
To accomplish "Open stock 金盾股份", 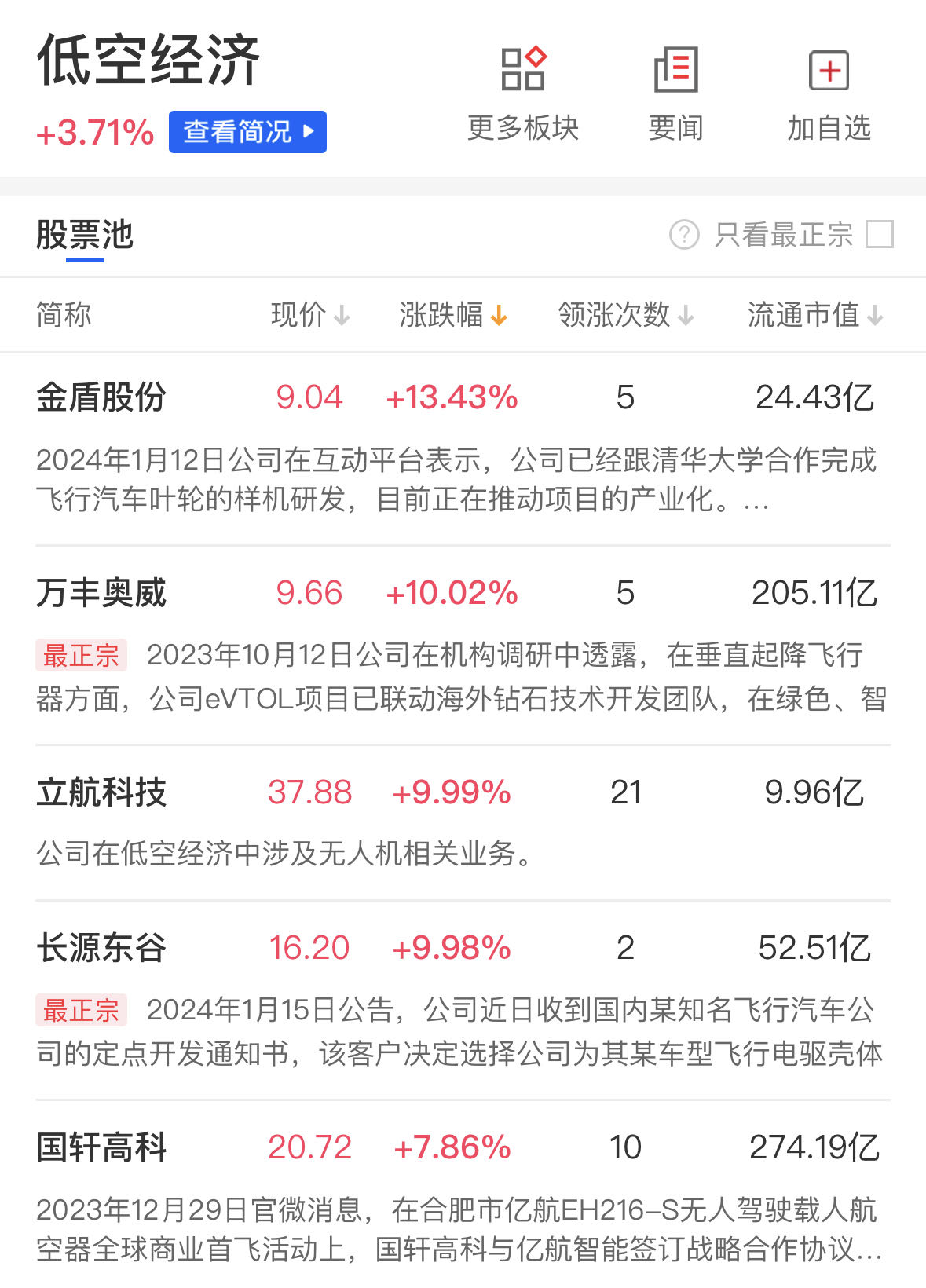I will [x=101, y=397].
